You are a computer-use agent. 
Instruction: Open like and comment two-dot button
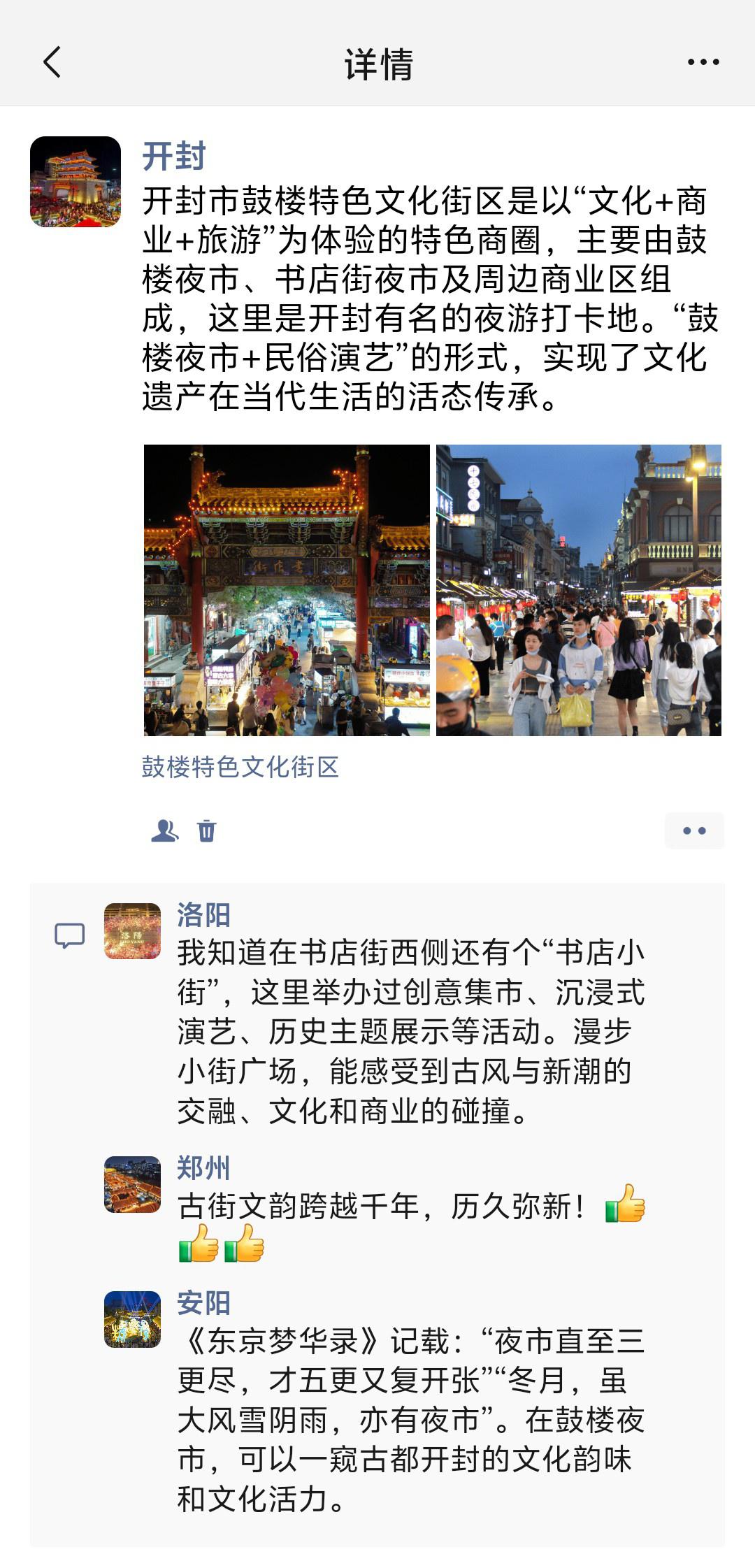[x=693, y=830]
